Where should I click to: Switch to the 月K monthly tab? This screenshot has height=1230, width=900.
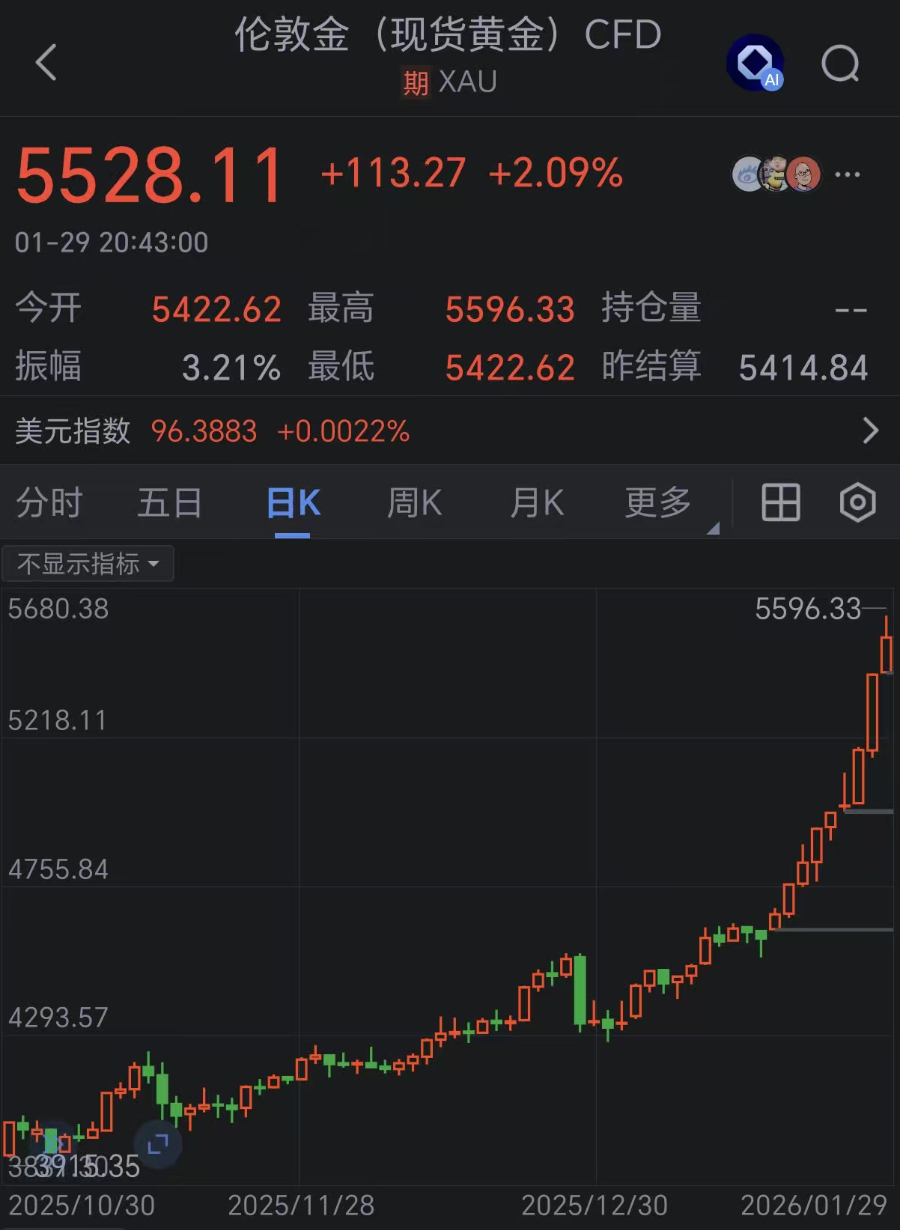(x=536, y=503)
